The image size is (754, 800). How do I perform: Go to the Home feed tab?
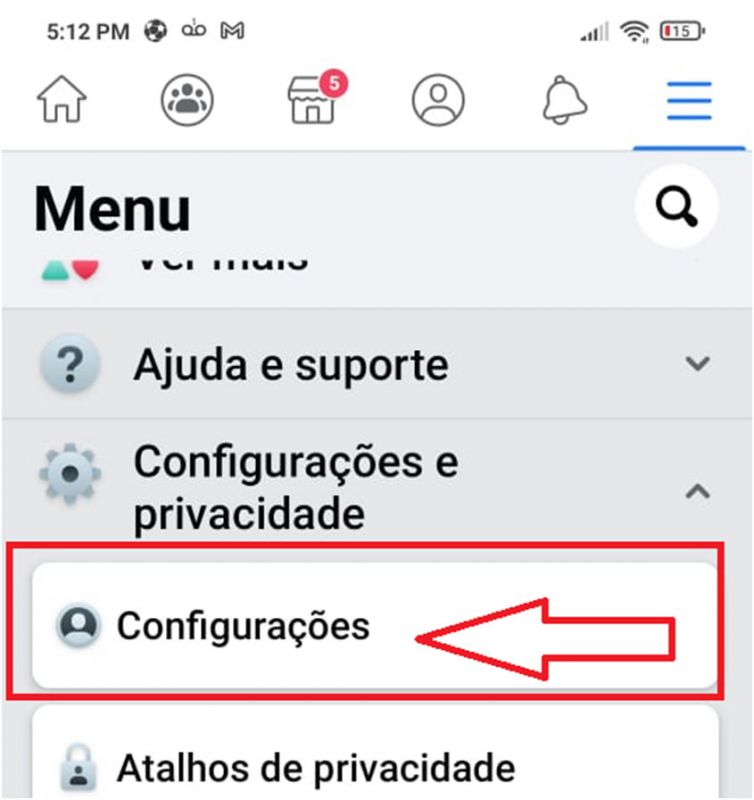coord(63,101)
